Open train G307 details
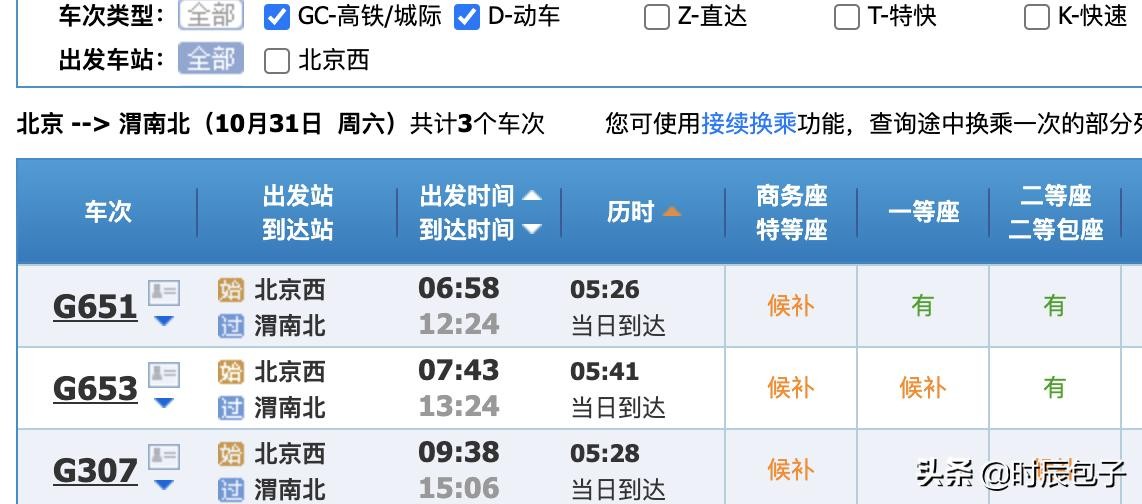The image size is (1142, 504). 95,470
